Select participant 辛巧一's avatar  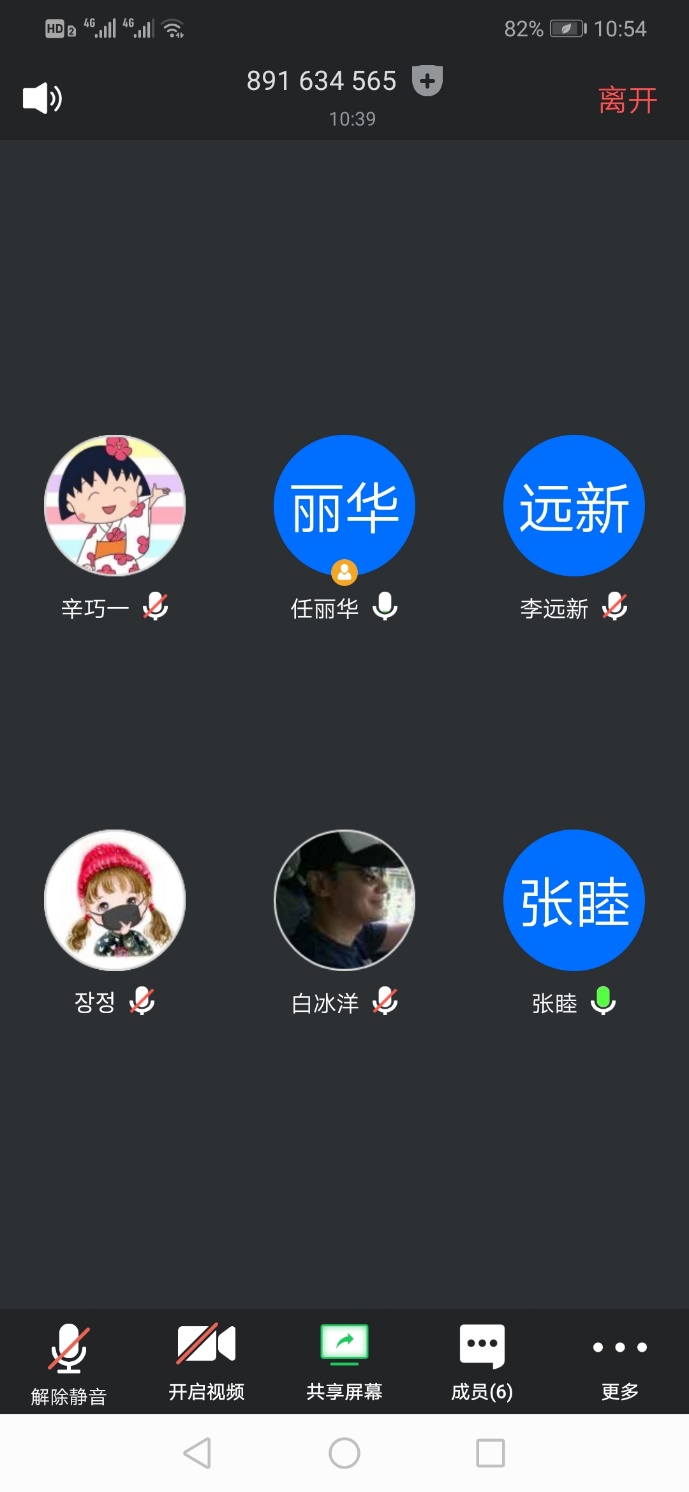point(115,506)
